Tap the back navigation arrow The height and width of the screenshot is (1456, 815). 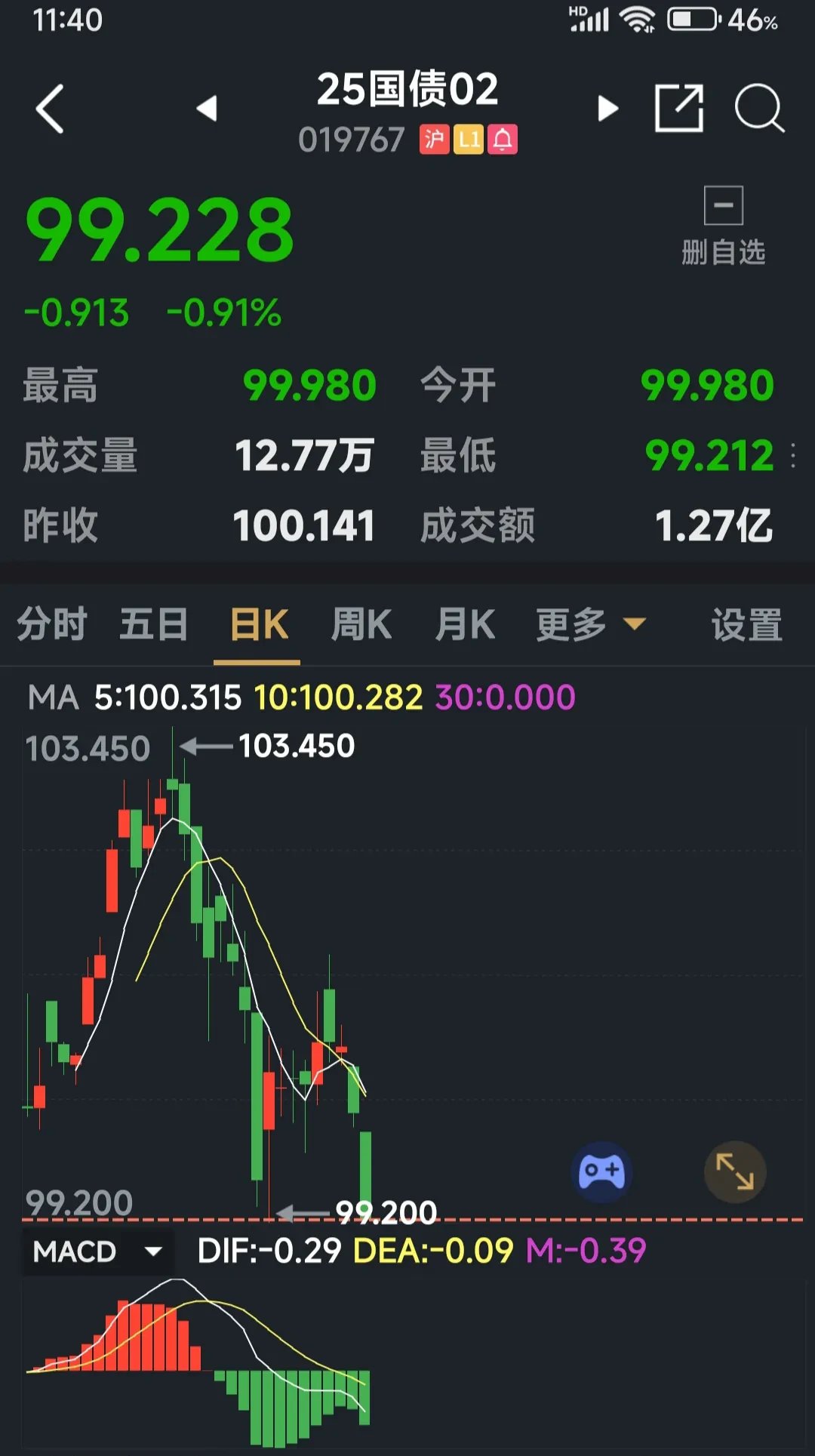[x=49, y=107]
